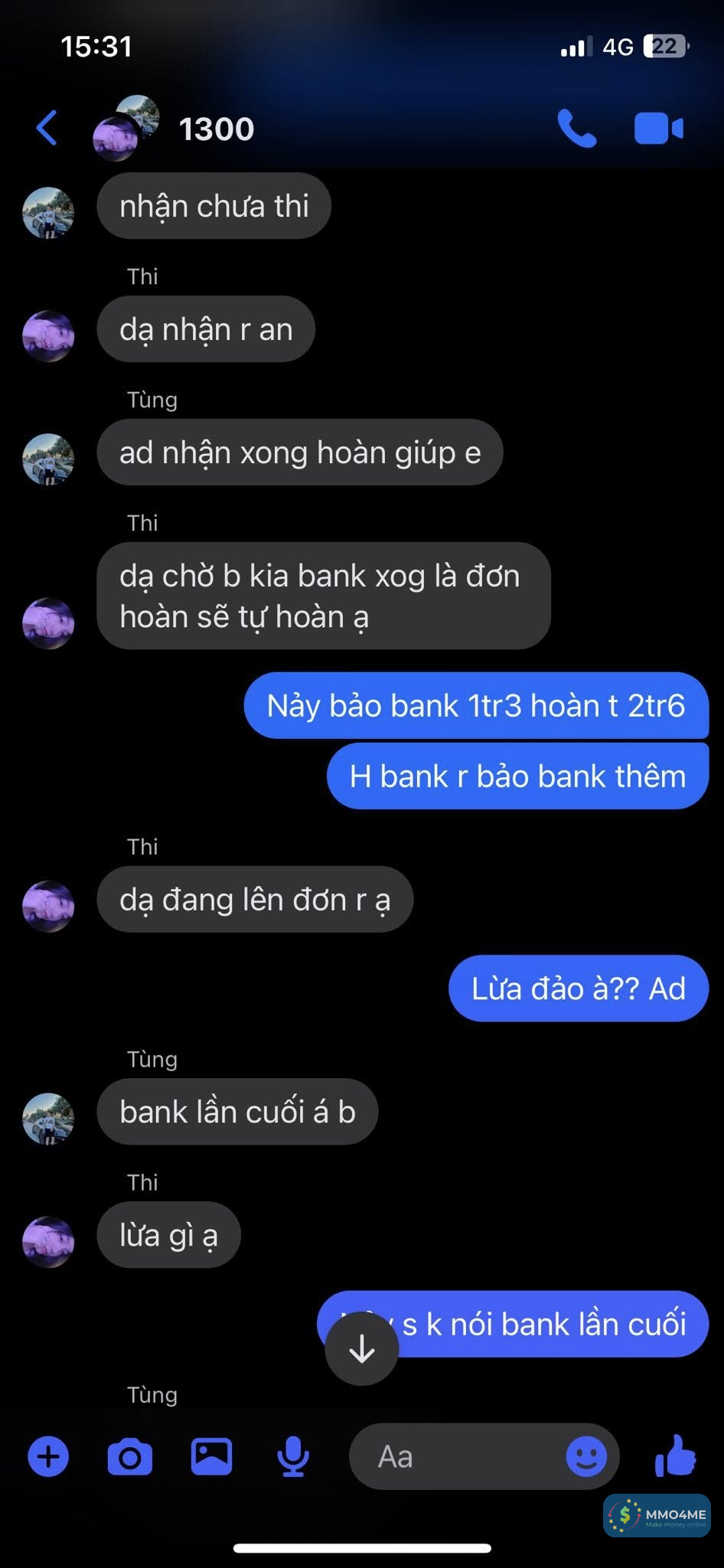Go back to the chats list
Screen dimensions: 724x1568
tap(47, 128)
